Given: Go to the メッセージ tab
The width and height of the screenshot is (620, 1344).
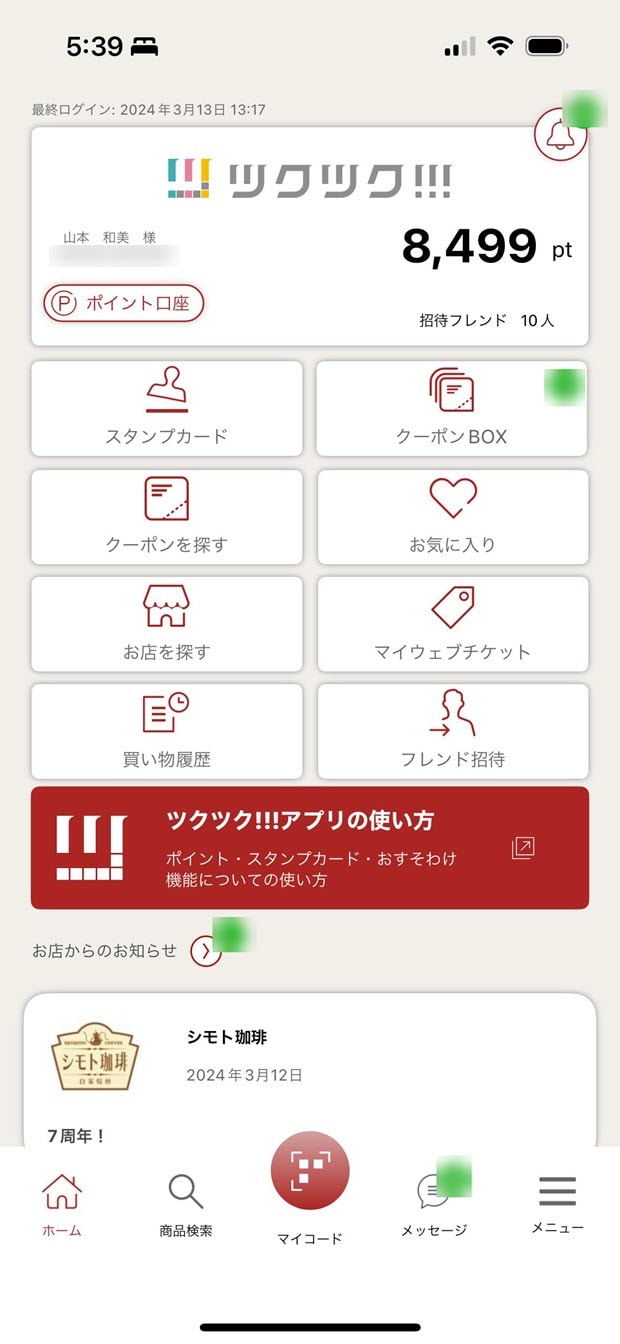Looking at the screenshot, I should (434, 1204).
